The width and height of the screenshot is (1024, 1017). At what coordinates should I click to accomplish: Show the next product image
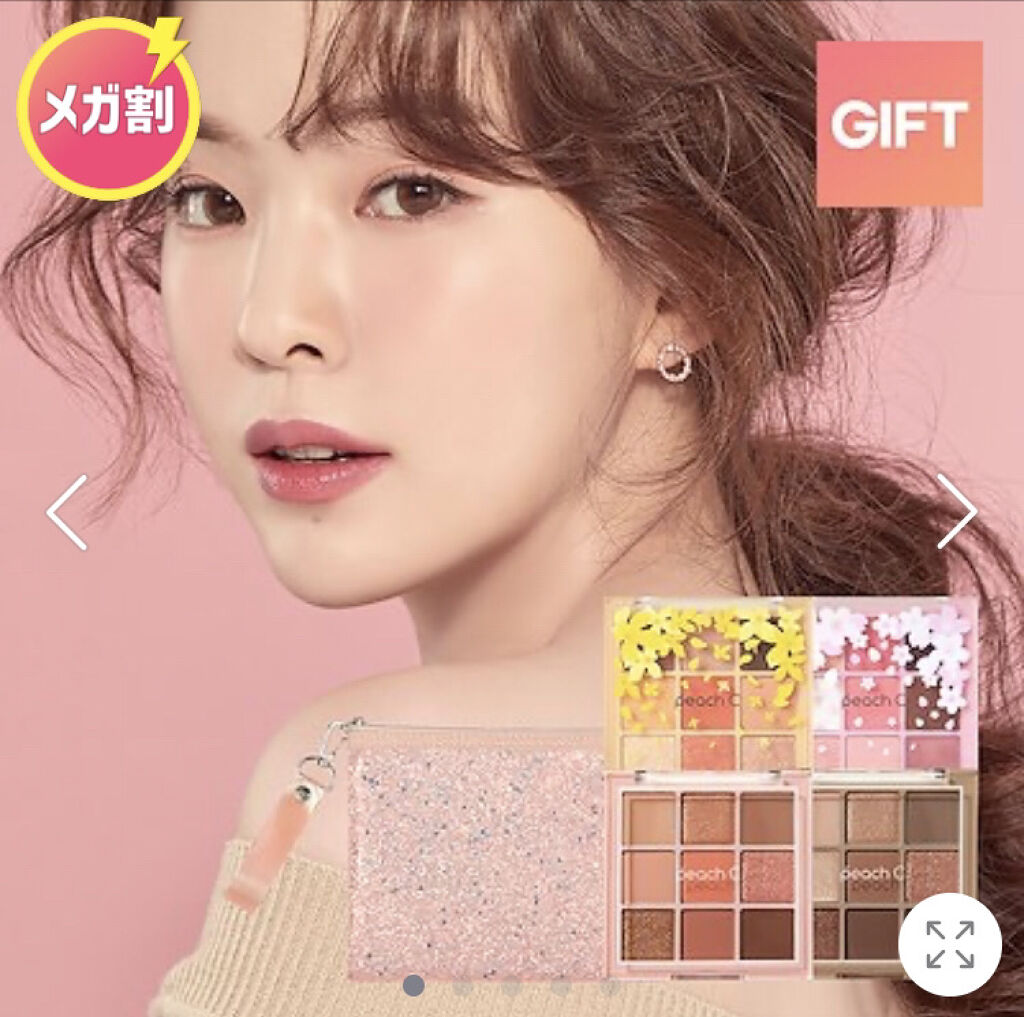pyautogui.click(x=956, y=511)
